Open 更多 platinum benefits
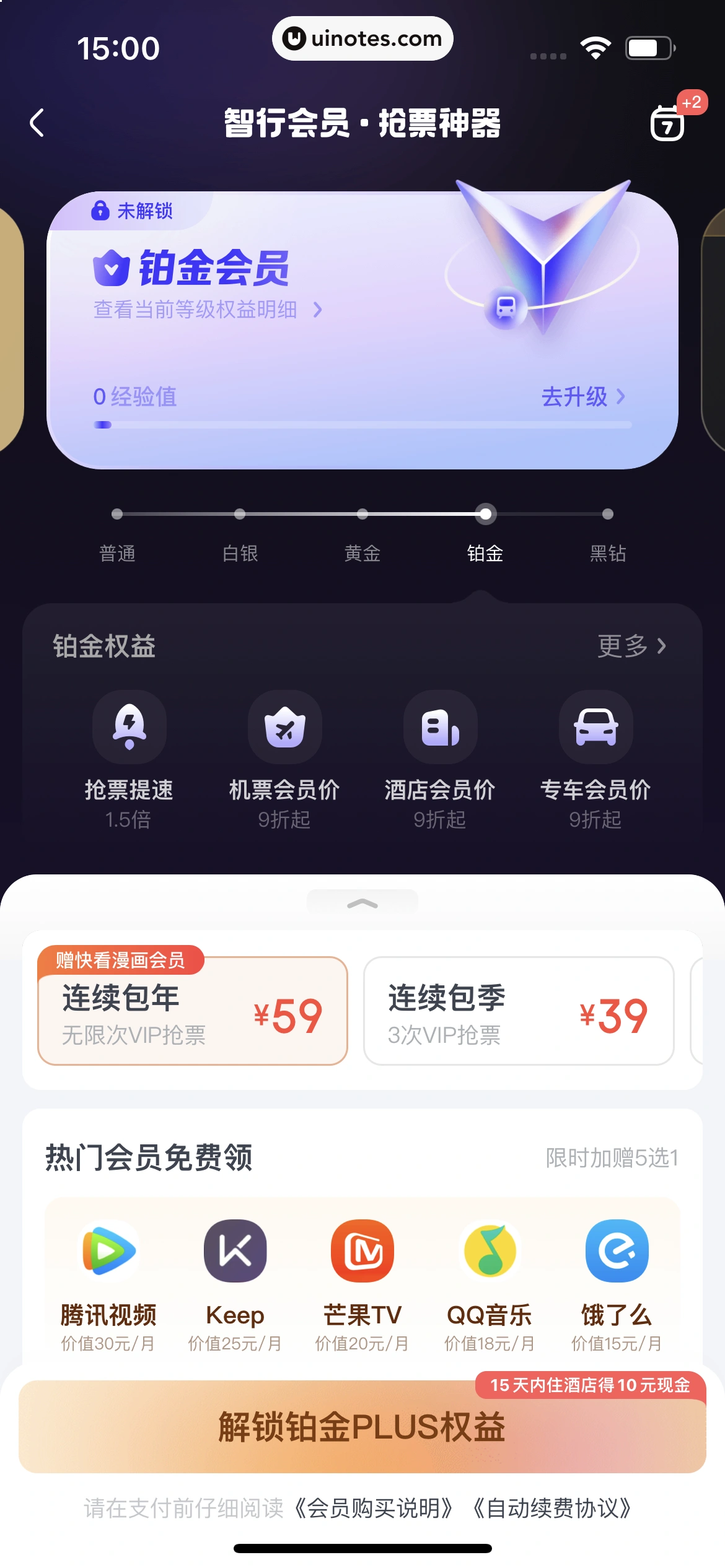The height and width of the screenshot is (1568, 725). pos(631,646)
